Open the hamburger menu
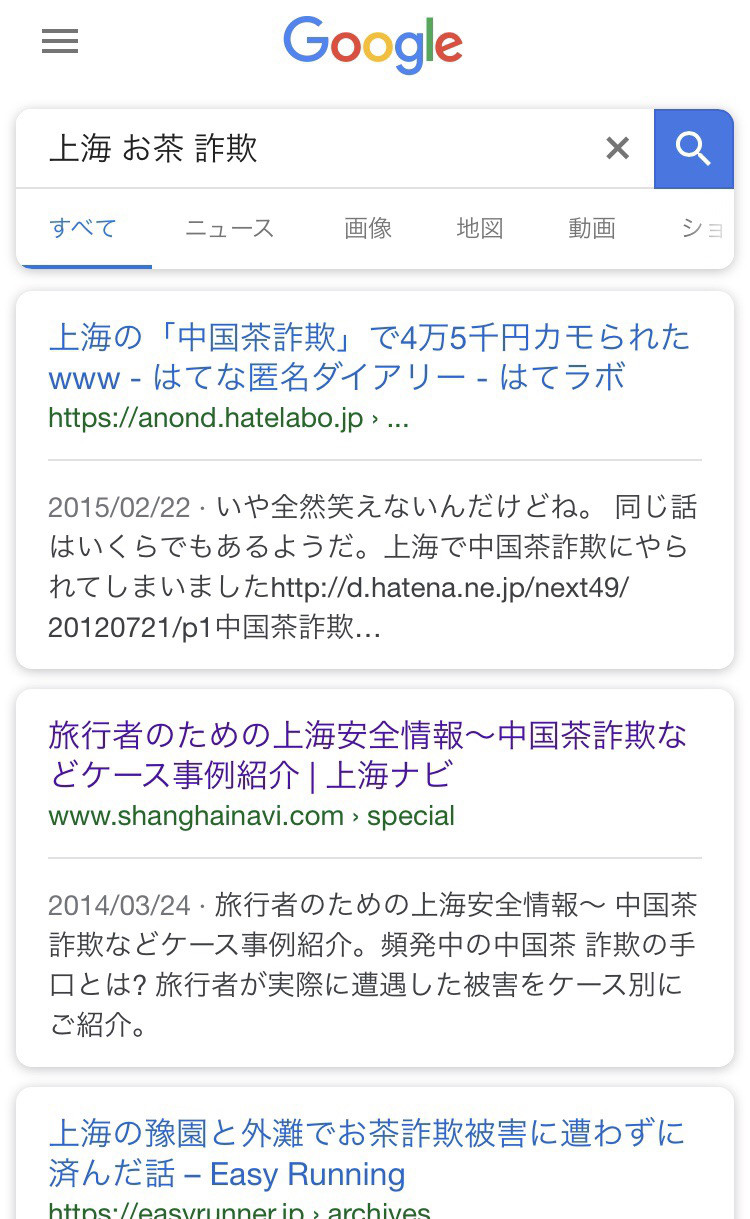 [60, 41]
